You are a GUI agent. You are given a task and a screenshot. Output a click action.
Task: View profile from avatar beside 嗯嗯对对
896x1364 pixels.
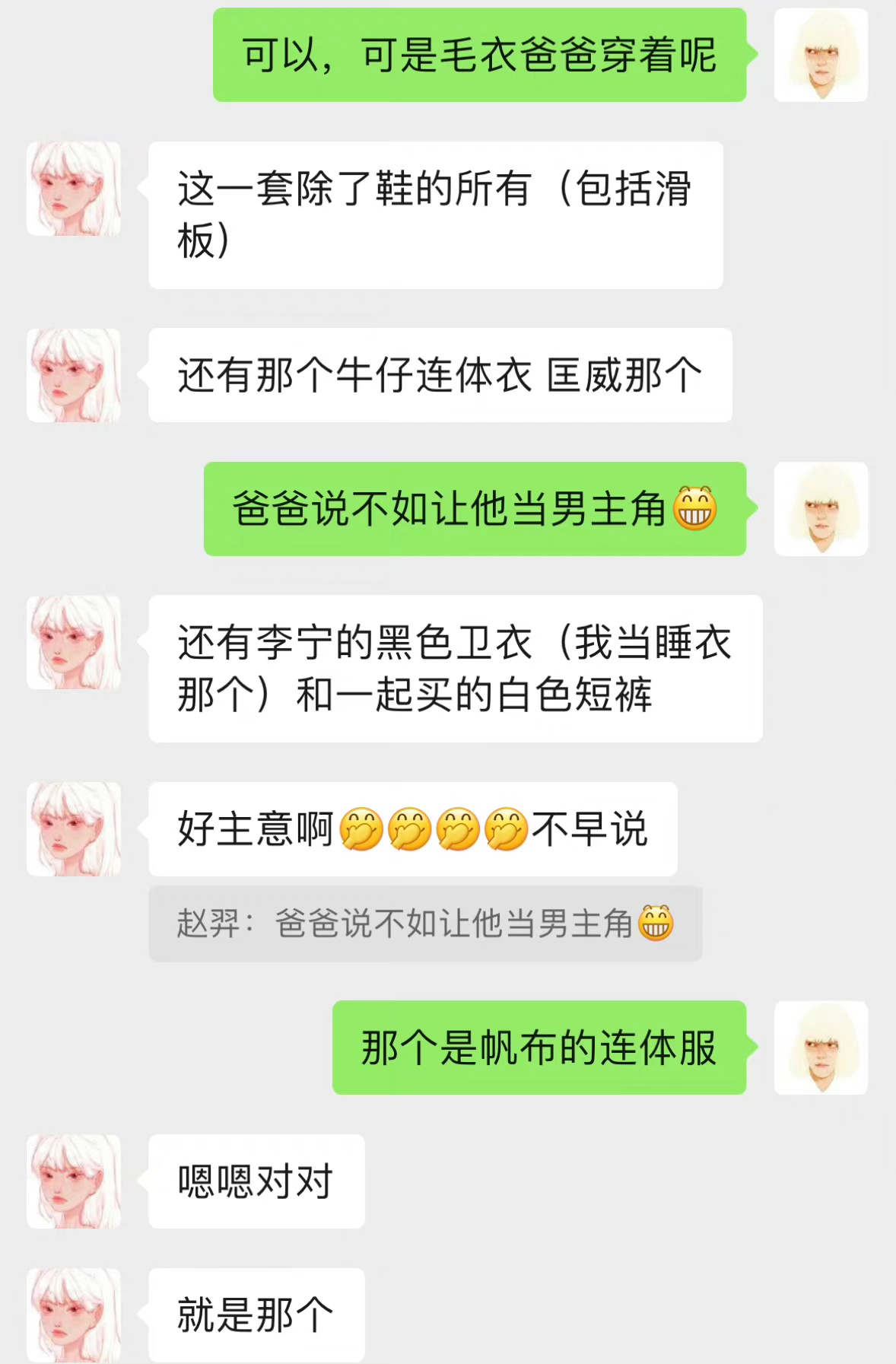(x=74, y=1181)
